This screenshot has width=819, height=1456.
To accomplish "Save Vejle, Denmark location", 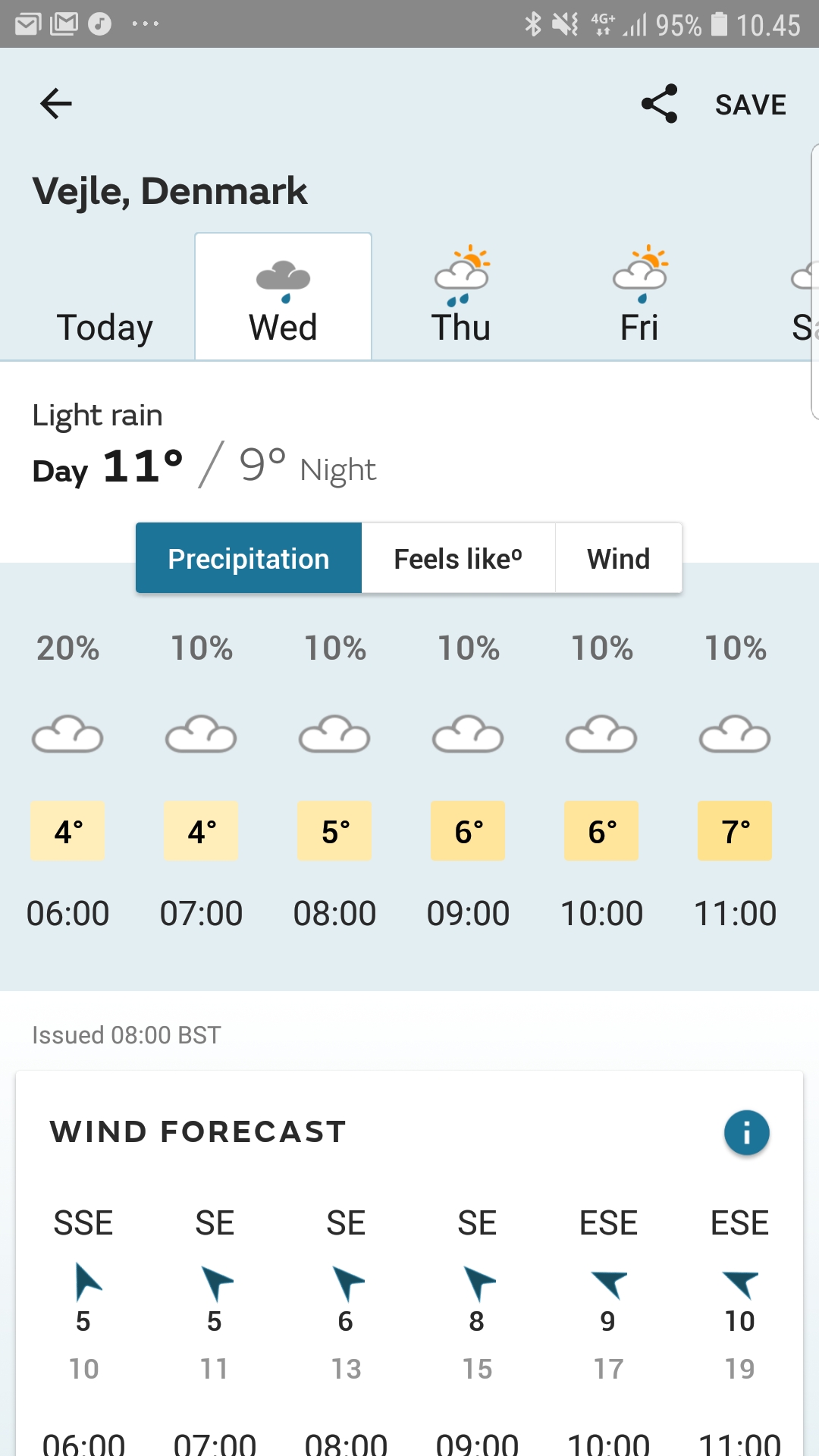I will [x=750, y=105].
